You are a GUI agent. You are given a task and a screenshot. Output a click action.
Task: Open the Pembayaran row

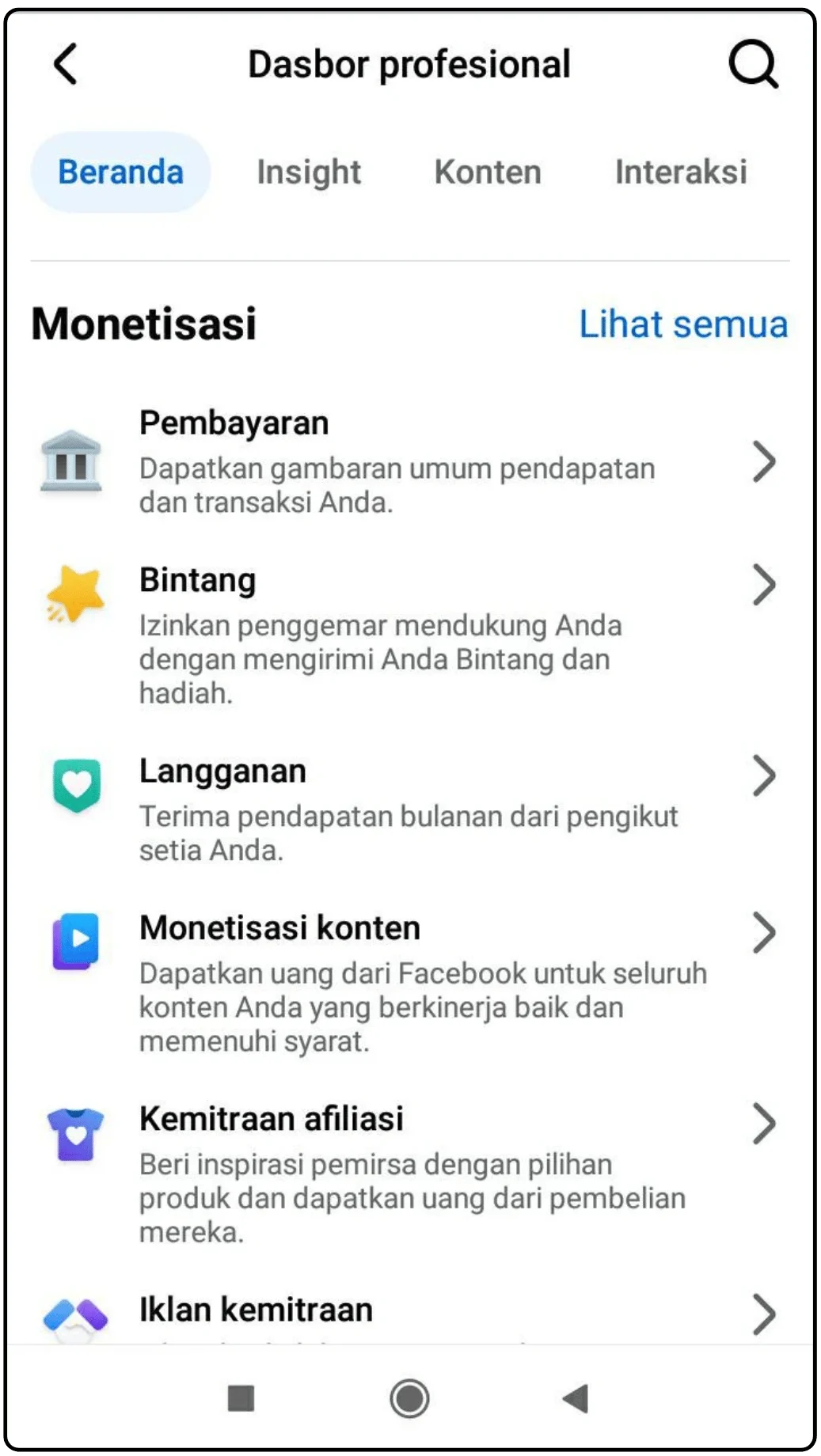click(409, 462)
